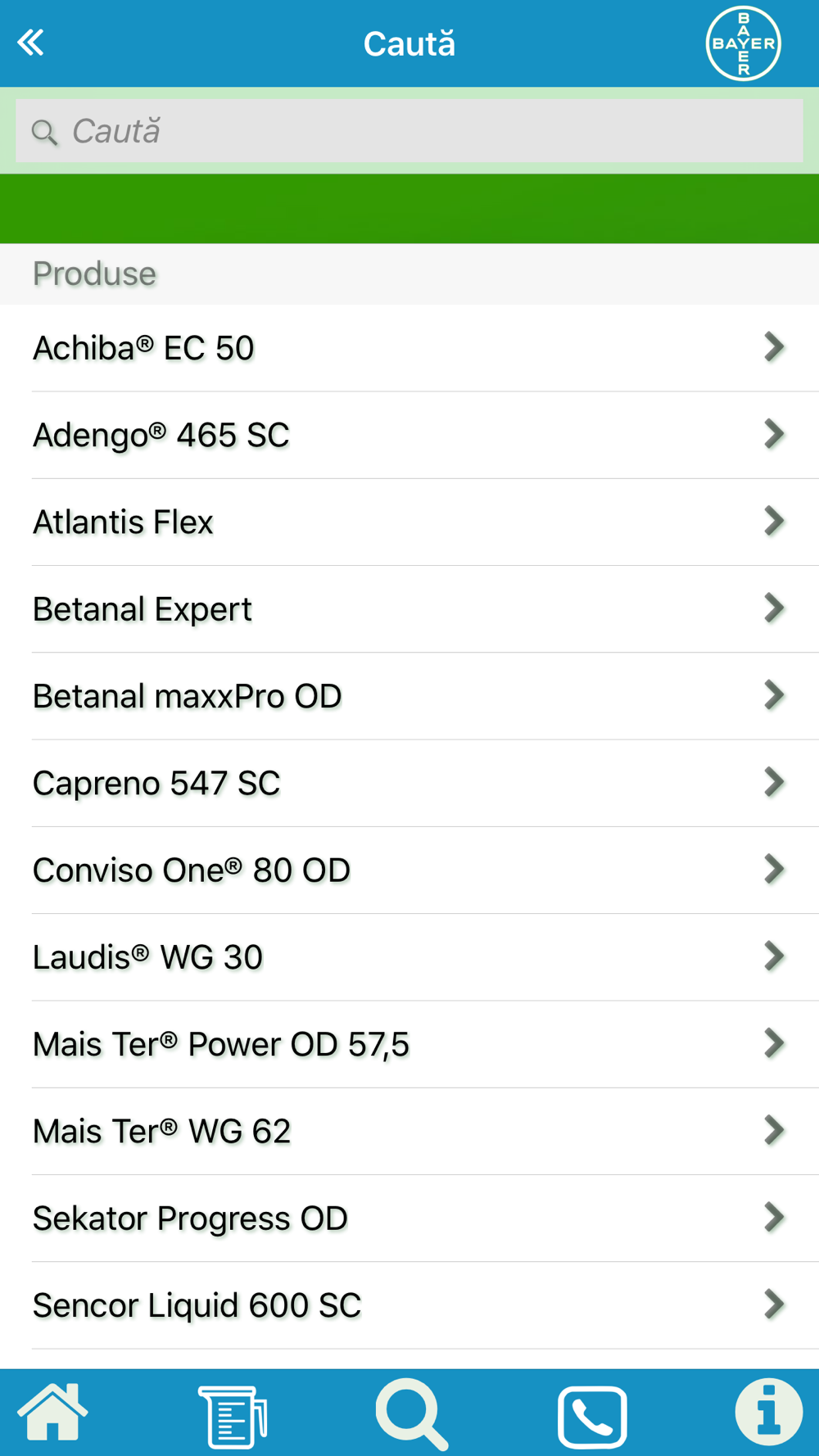The image size is (819, 1456).
Task: Go back using the double-arrow icon
Action: (x=31, y=43)
